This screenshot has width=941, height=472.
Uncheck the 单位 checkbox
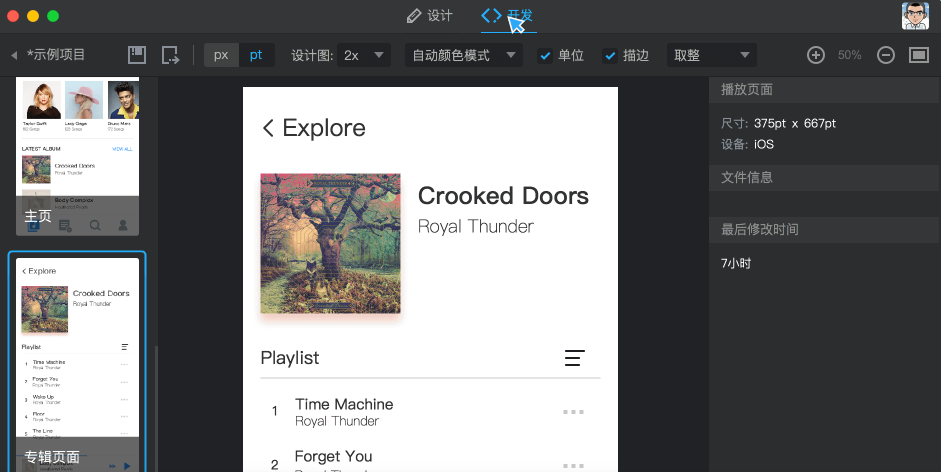(545, 56)
